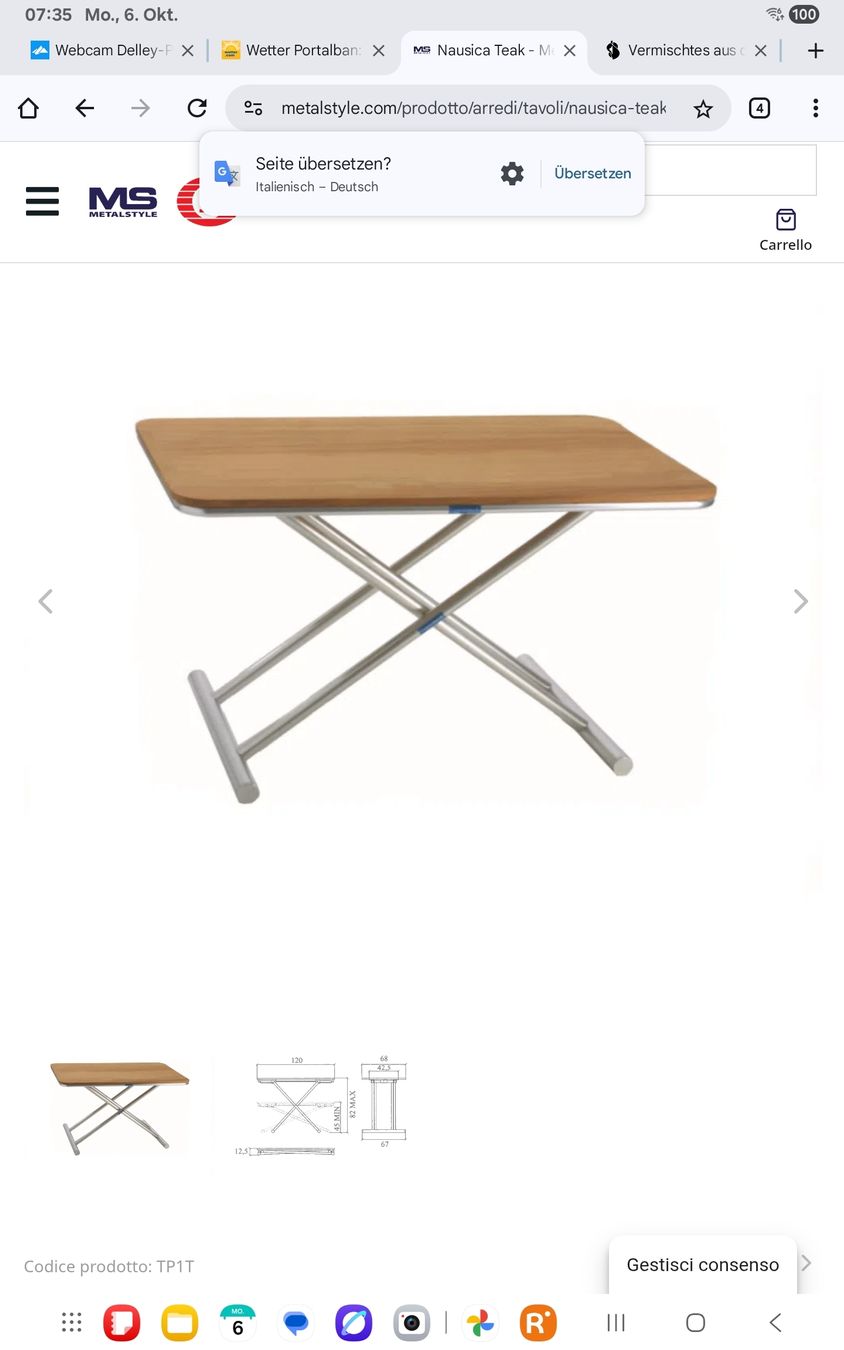Show previous product image
The width and height of the screenshot is (844, 1350).
[45, 601]
